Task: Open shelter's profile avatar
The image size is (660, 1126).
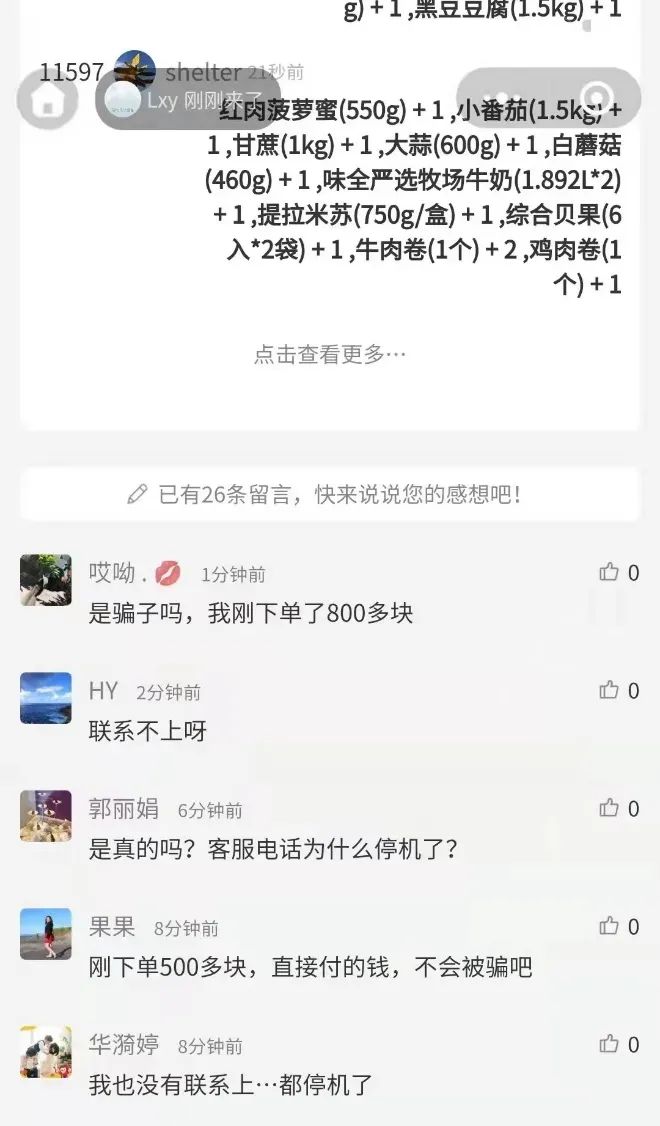Action: tap(136, 71)
